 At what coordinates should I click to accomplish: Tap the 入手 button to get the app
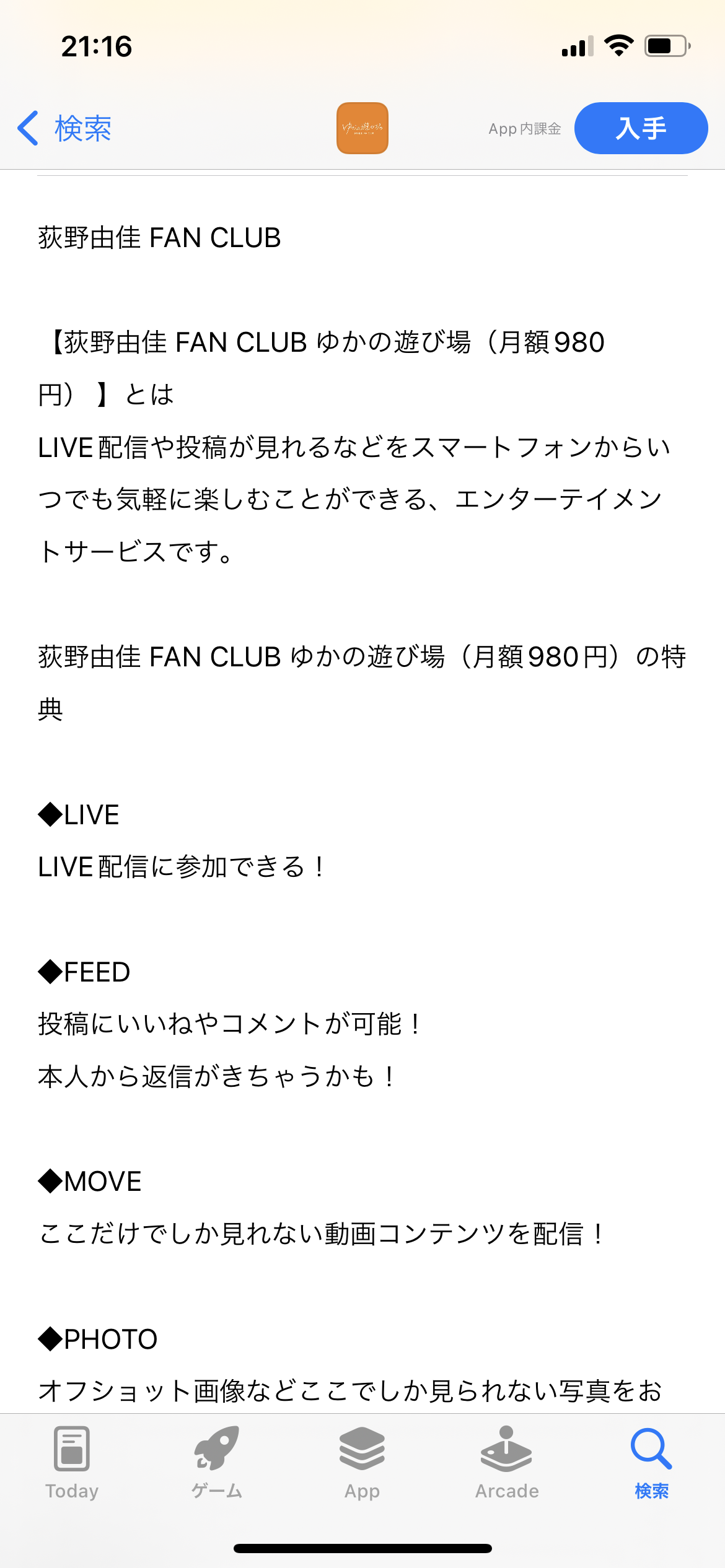(x=640, y=128)
